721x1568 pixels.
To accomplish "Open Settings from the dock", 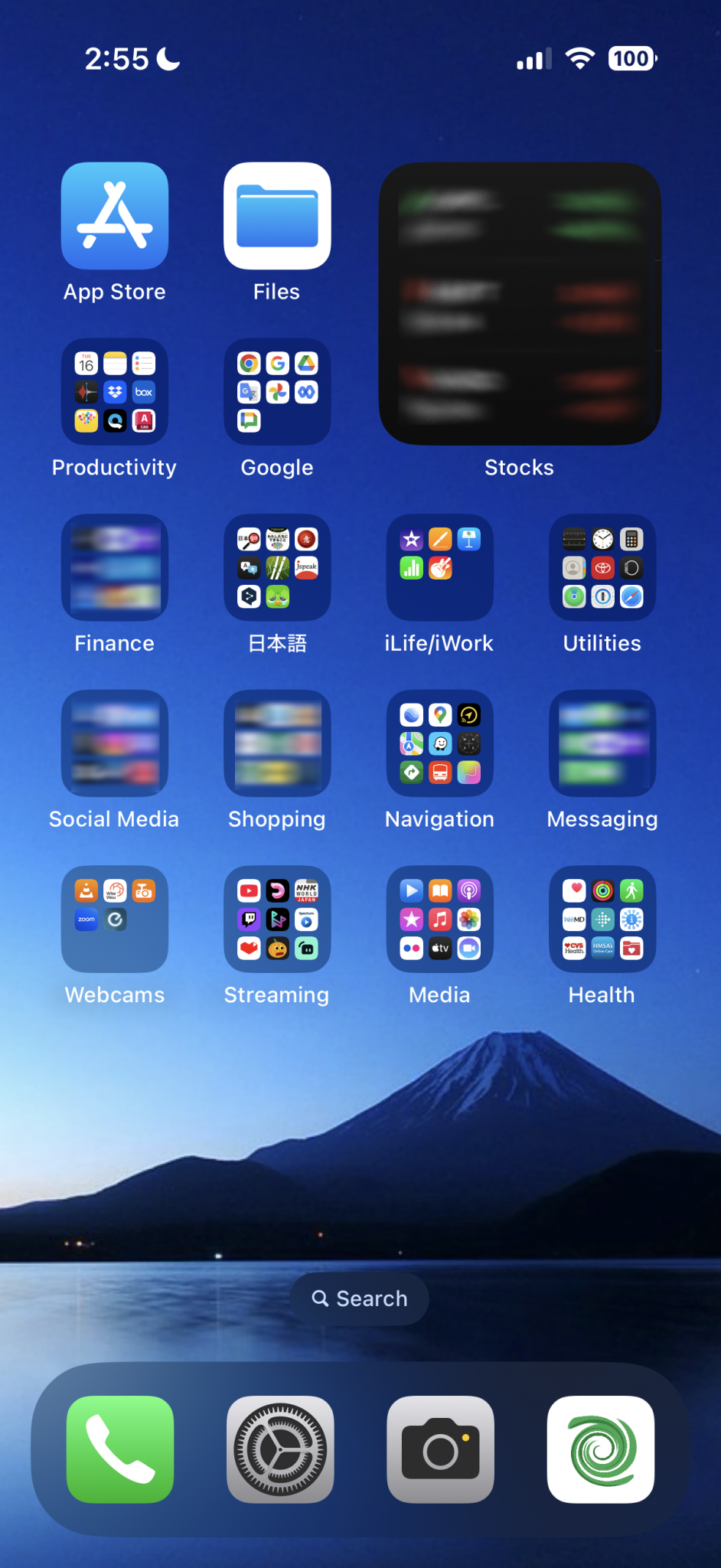I will coord(280,1449).
